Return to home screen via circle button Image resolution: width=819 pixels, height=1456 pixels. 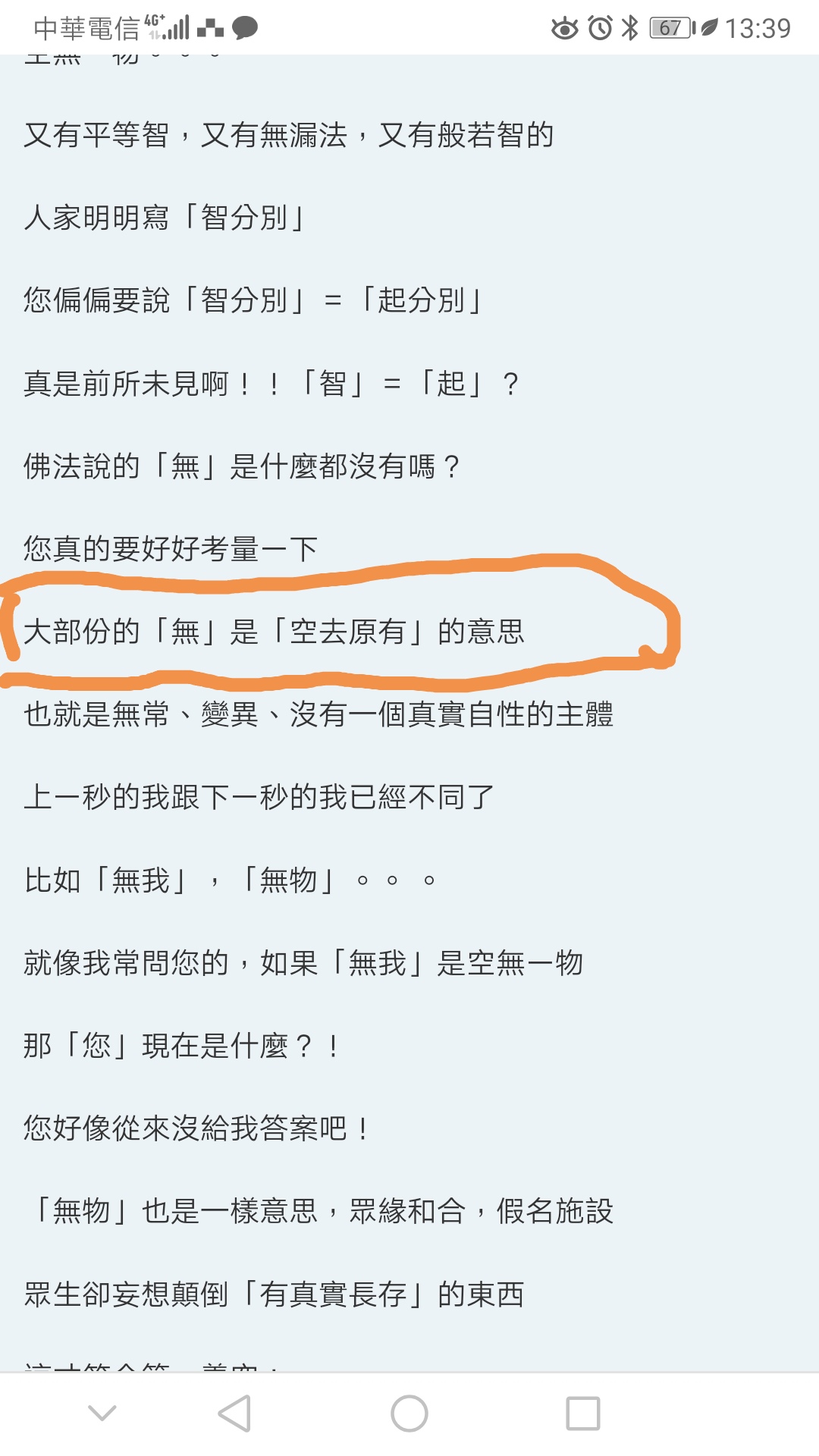409,1414
